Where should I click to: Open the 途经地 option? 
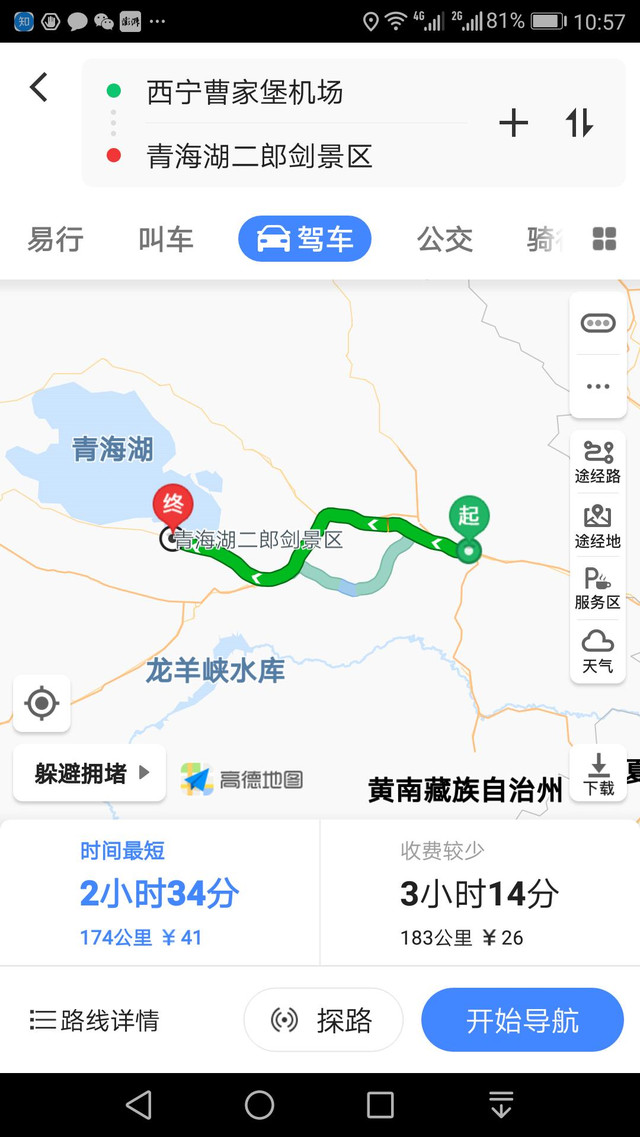click(597, 526)
